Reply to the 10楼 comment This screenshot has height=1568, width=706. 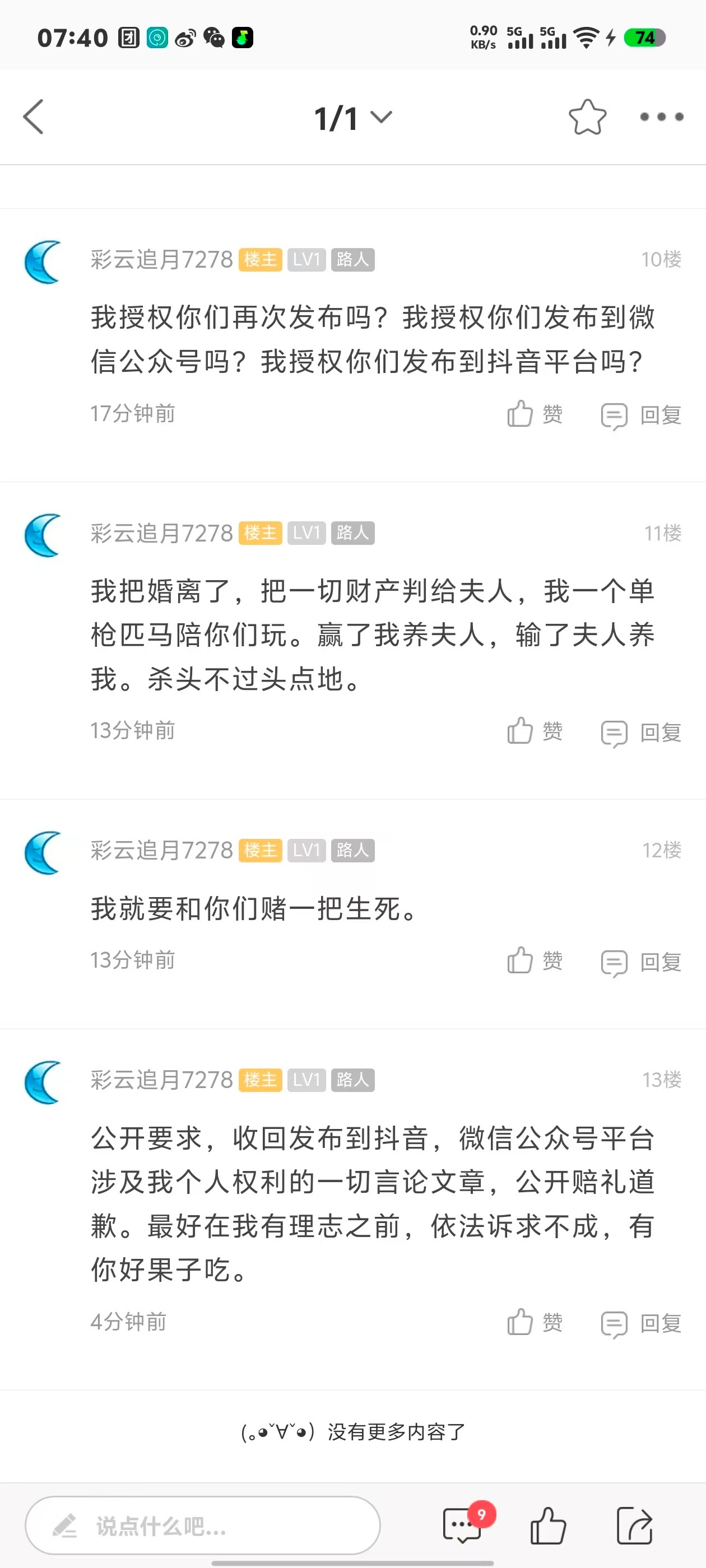coord(641,416)
